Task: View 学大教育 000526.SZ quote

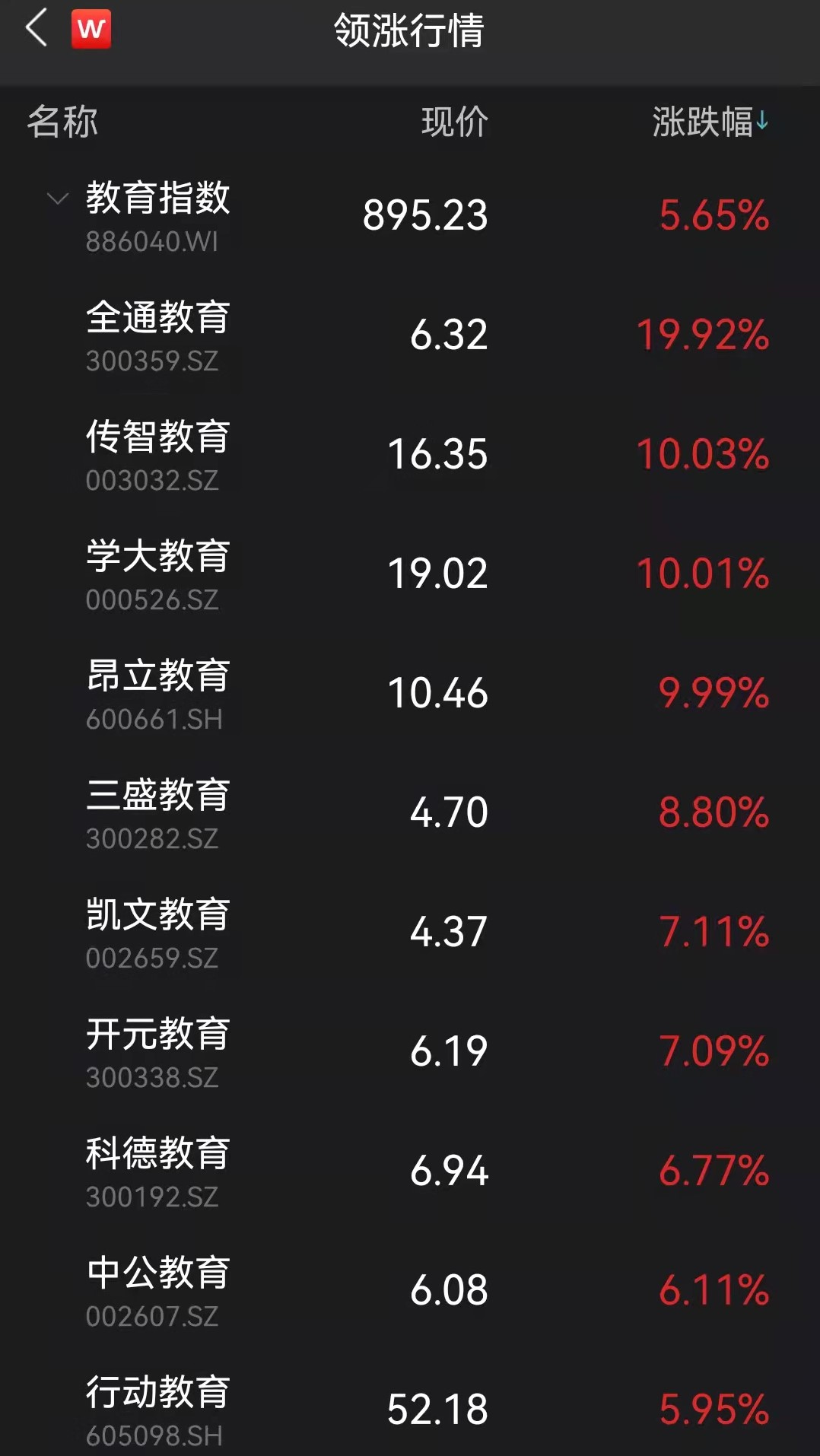Action: [410, 574]
